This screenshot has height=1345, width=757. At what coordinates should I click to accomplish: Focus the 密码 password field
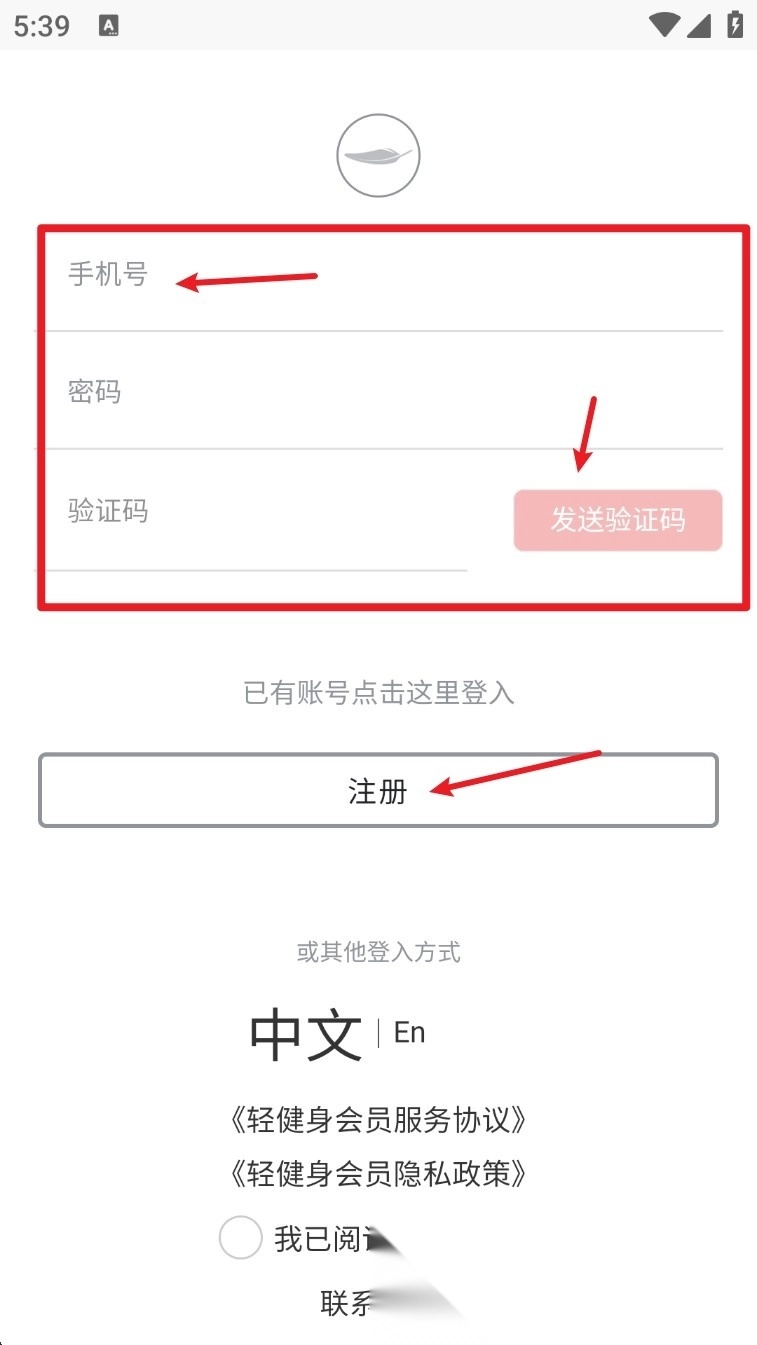[378, 391]
